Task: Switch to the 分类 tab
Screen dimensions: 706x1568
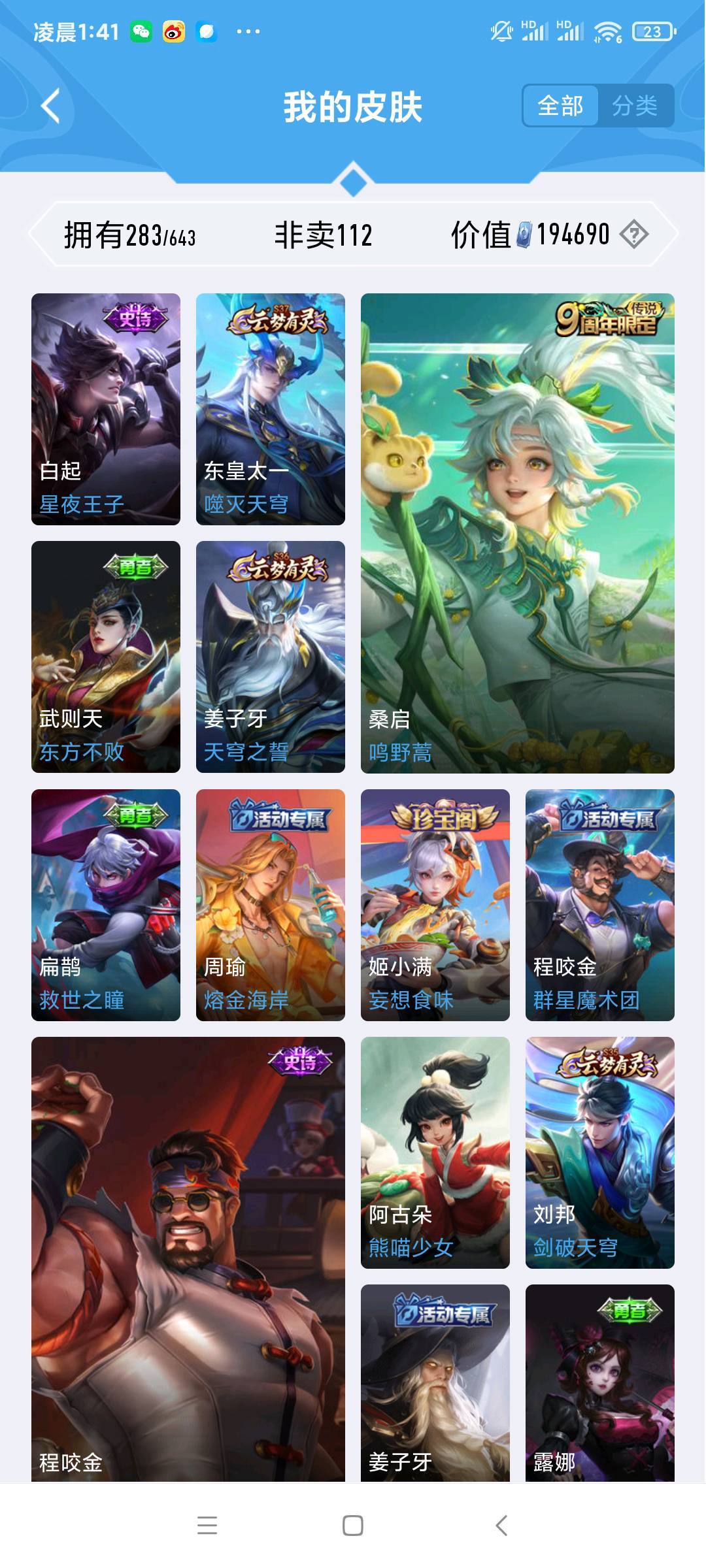Action: pyautogui.click(x=635, y=106)
